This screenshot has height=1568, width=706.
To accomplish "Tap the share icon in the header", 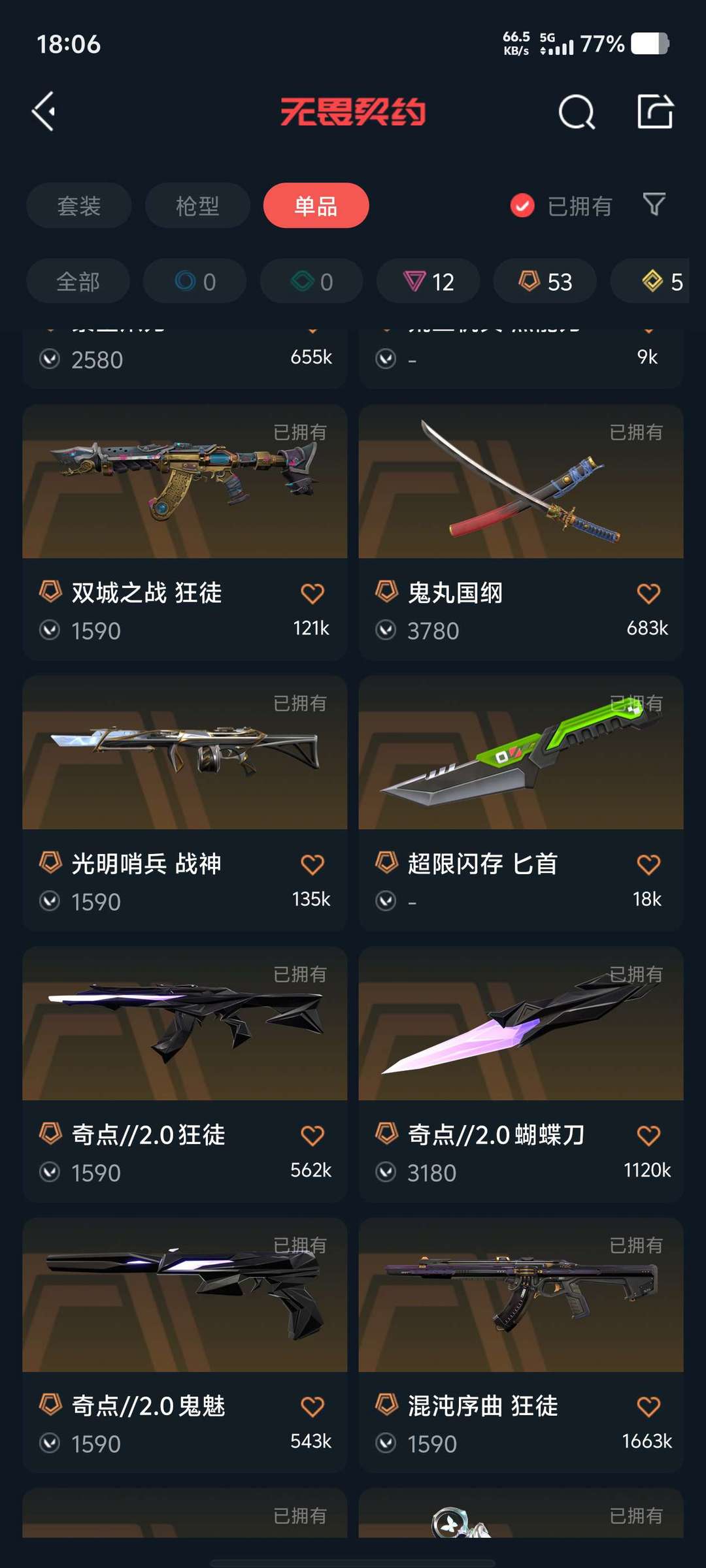I will [x=655, y=112].
